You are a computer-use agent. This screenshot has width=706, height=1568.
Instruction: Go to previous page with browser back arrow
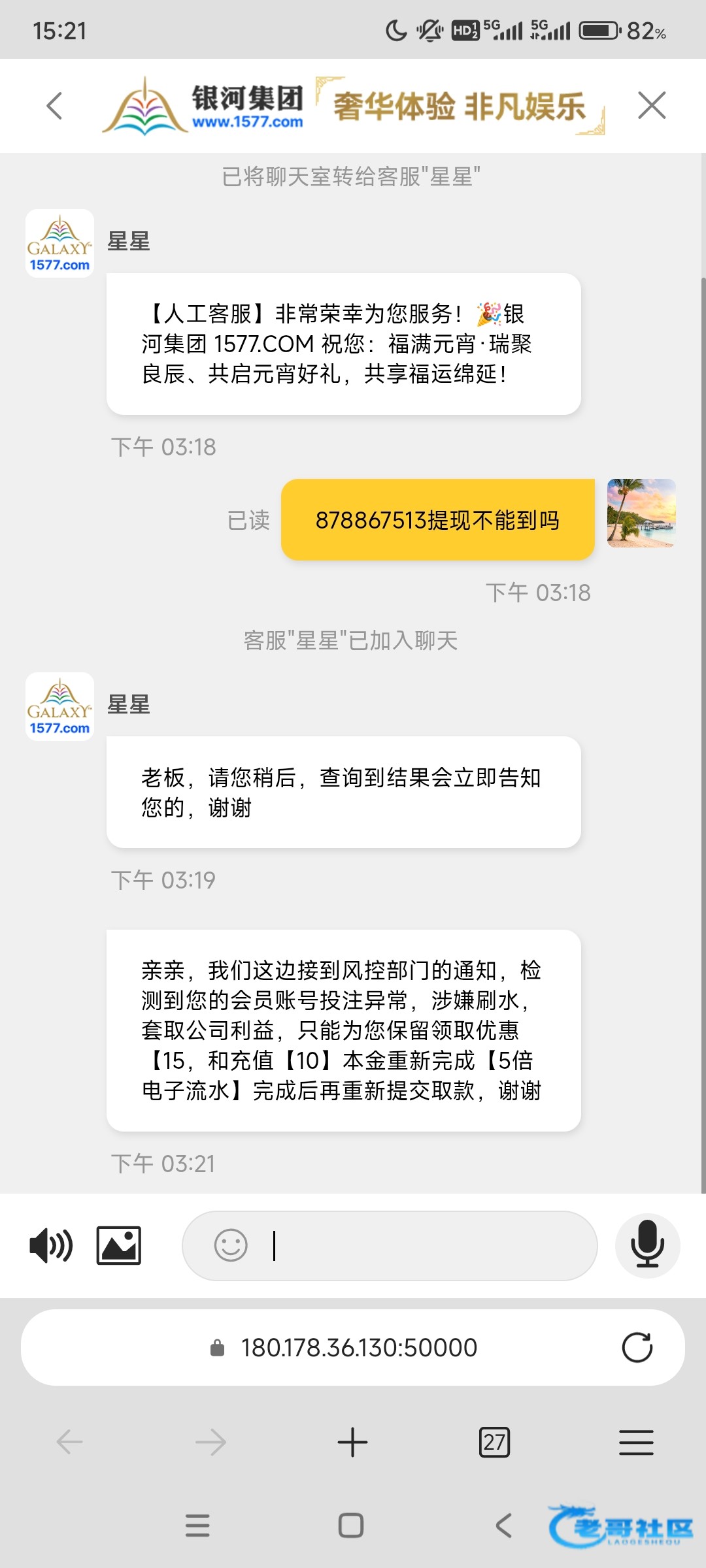(70, 1442)
